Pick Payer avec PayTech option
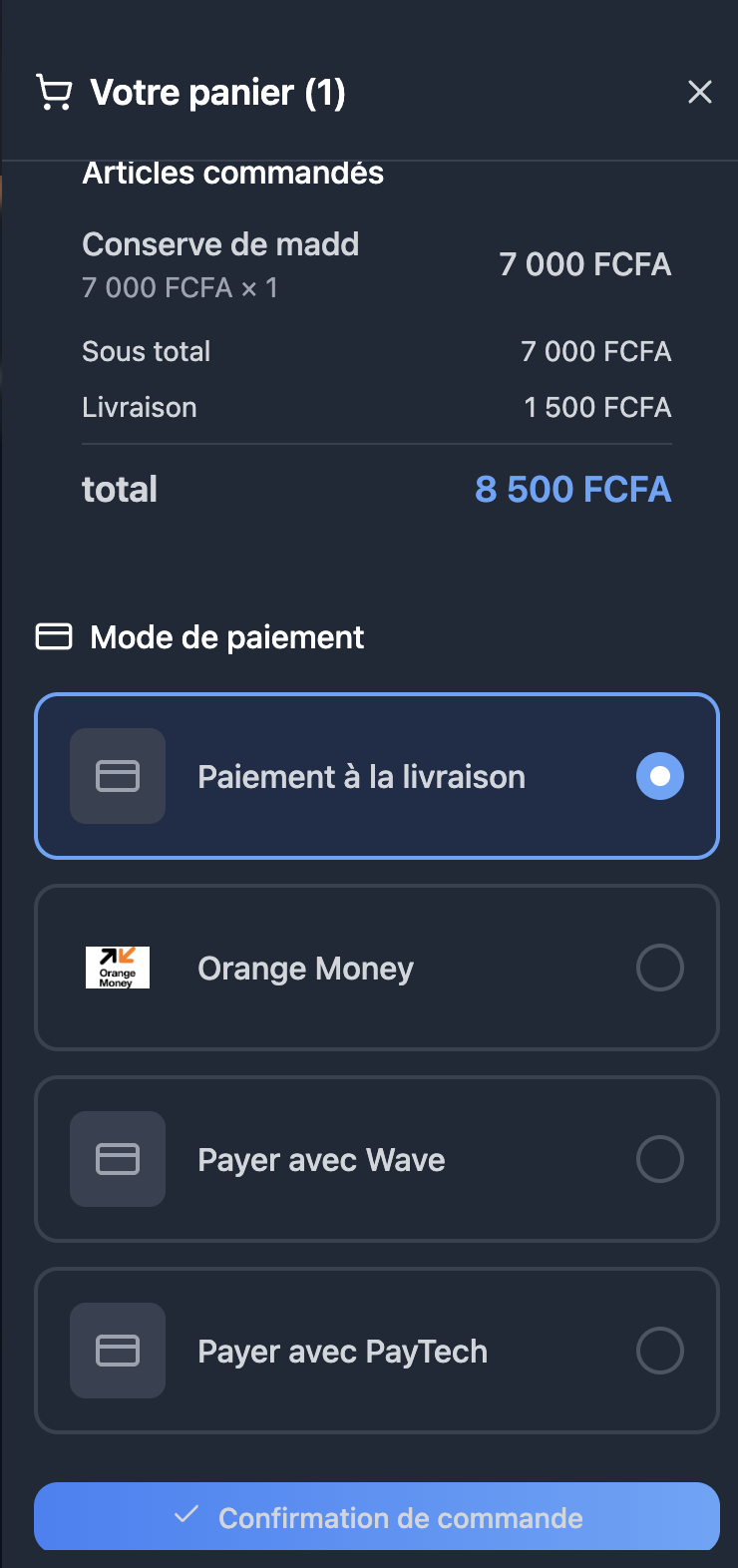This screenshot has width=738, height=1568. coord(377,1351)
